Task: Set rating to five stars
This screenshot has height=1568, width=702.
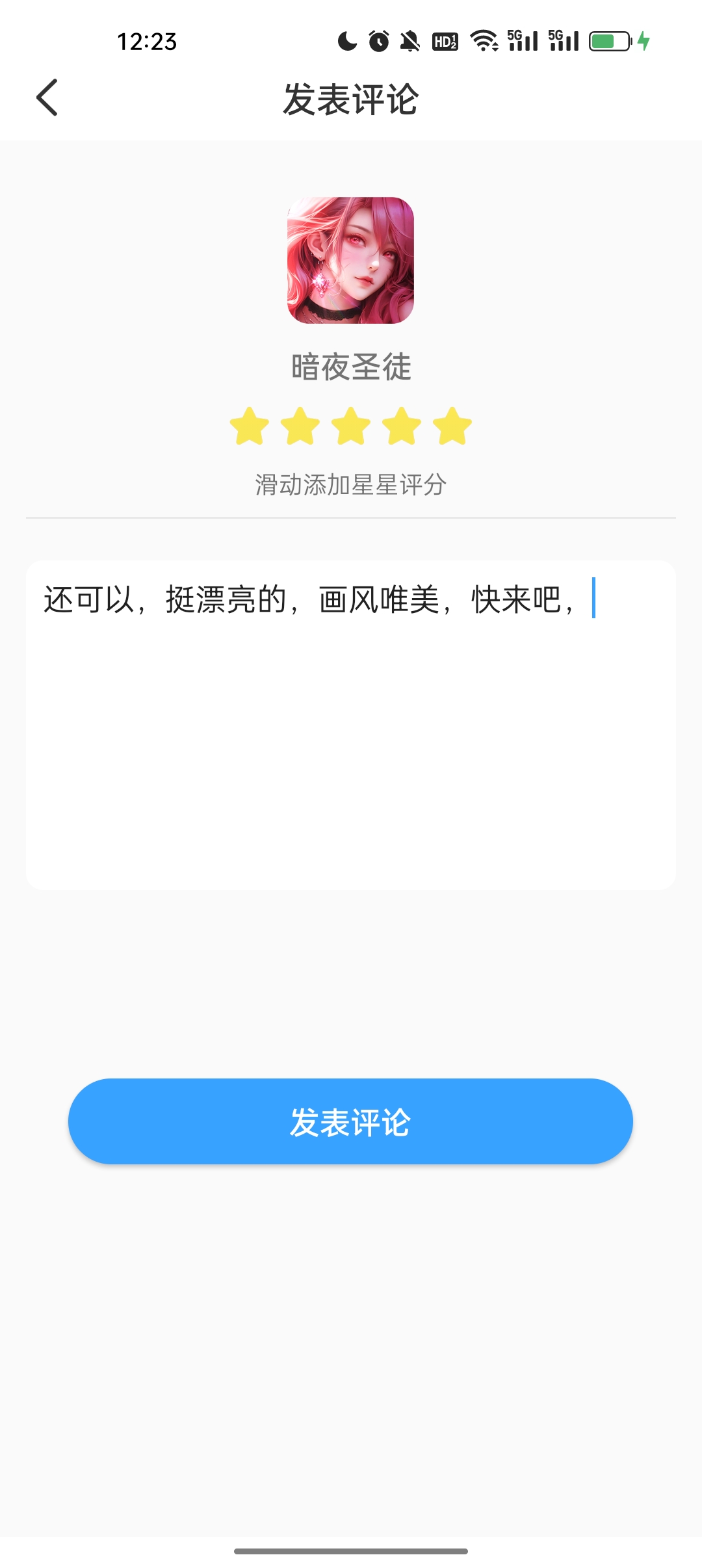Action: (452, 426)
